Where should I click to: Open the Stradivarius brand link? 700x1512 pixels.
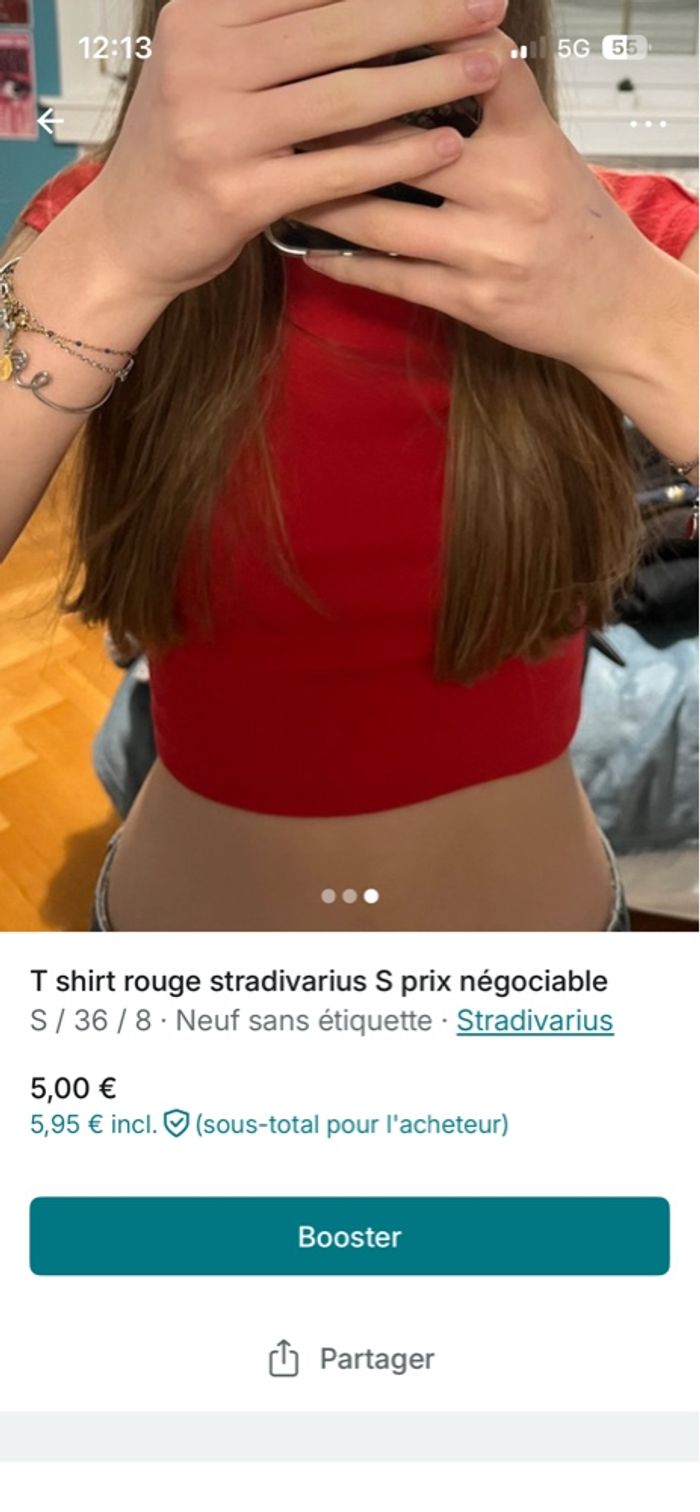tap(534, 1021)
